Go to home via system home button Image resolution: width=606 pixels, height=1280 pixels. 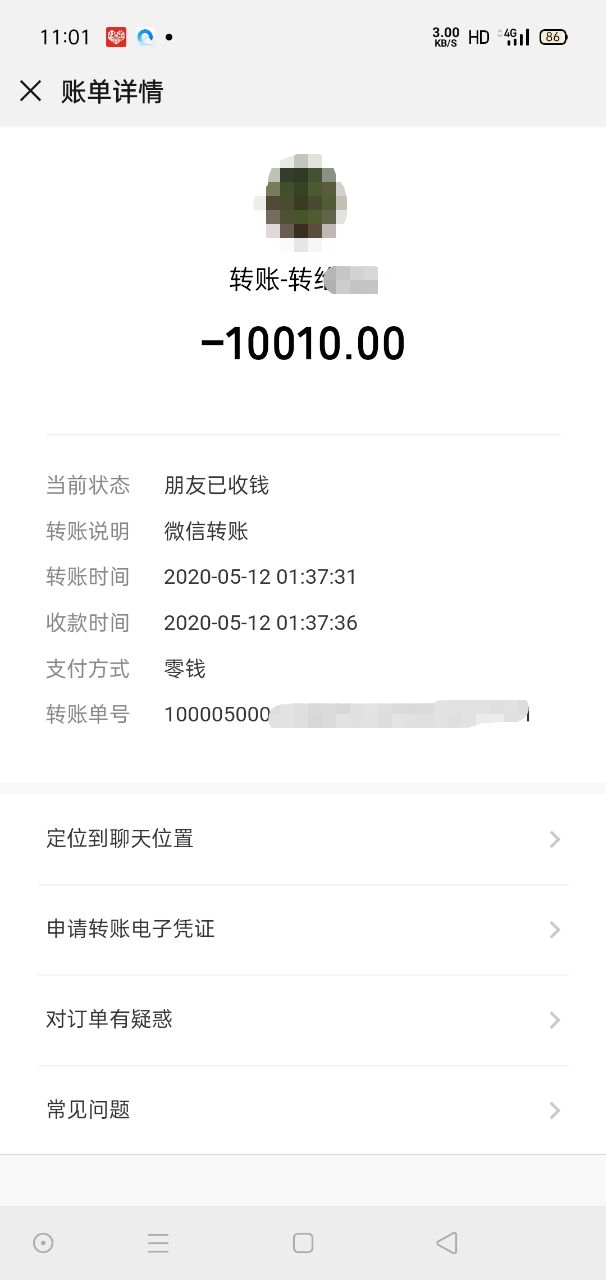303,1243
